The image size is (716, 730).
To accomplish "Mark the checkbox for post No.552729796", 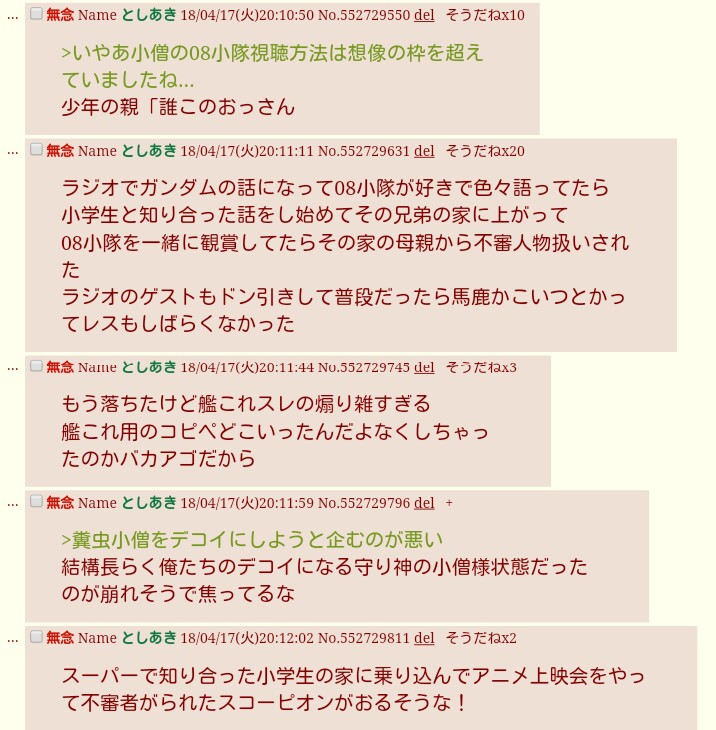I will click(x=37, y=501).
